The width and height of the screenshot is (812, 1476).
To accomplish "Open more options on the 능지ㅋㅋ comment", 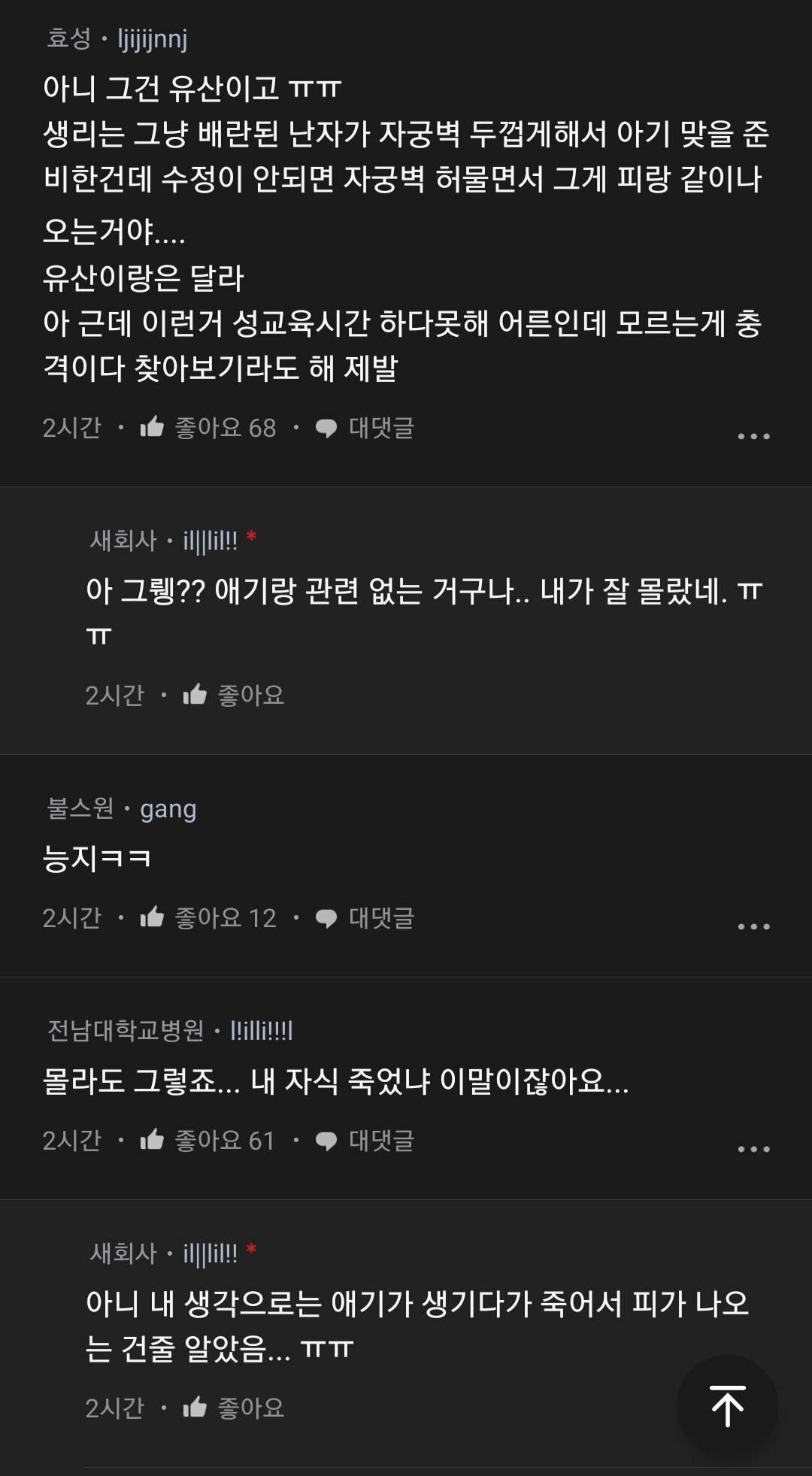I will click(x=753, y=926).
